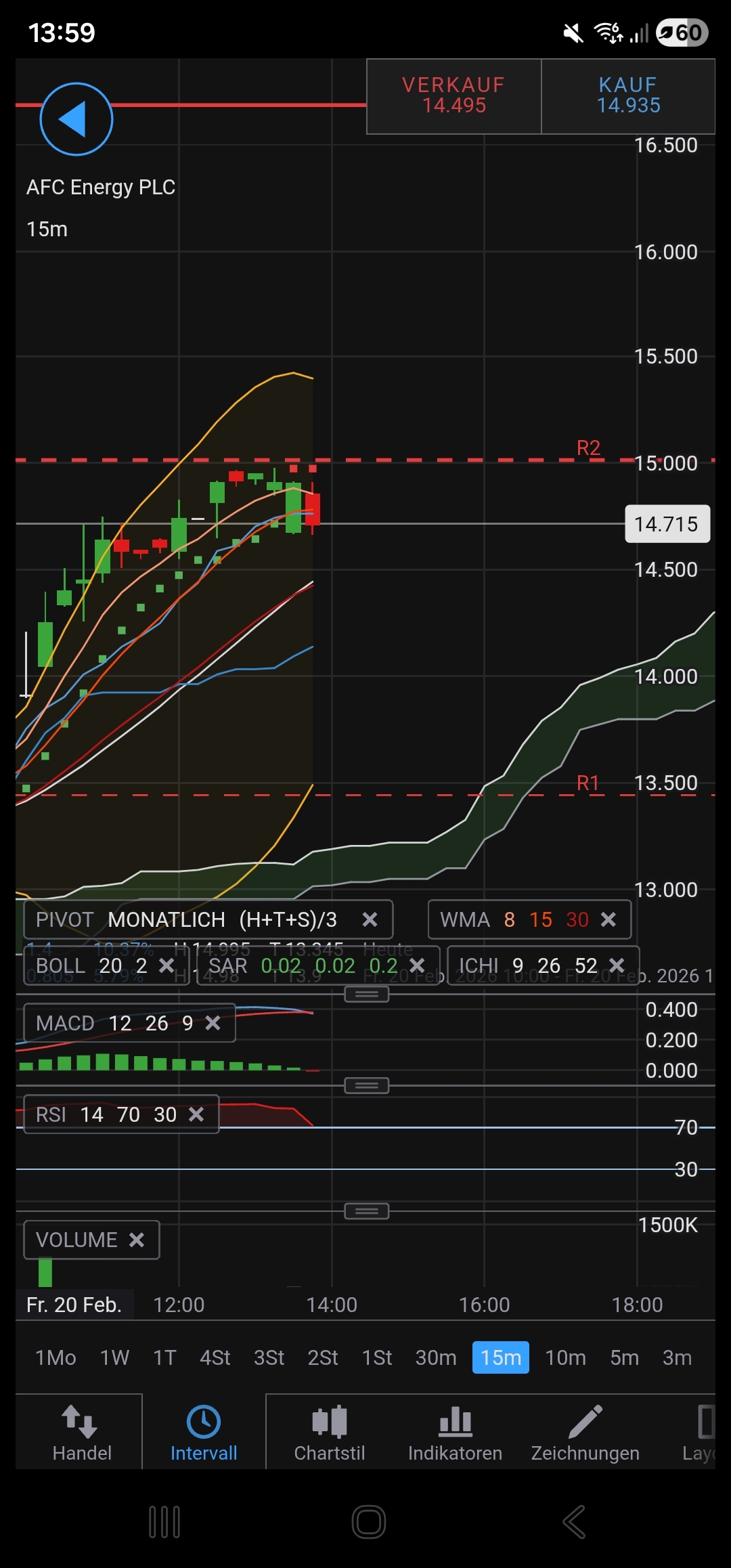Remove the MACD indicator with its X
731x1568 pixels.
[212, 1023]
